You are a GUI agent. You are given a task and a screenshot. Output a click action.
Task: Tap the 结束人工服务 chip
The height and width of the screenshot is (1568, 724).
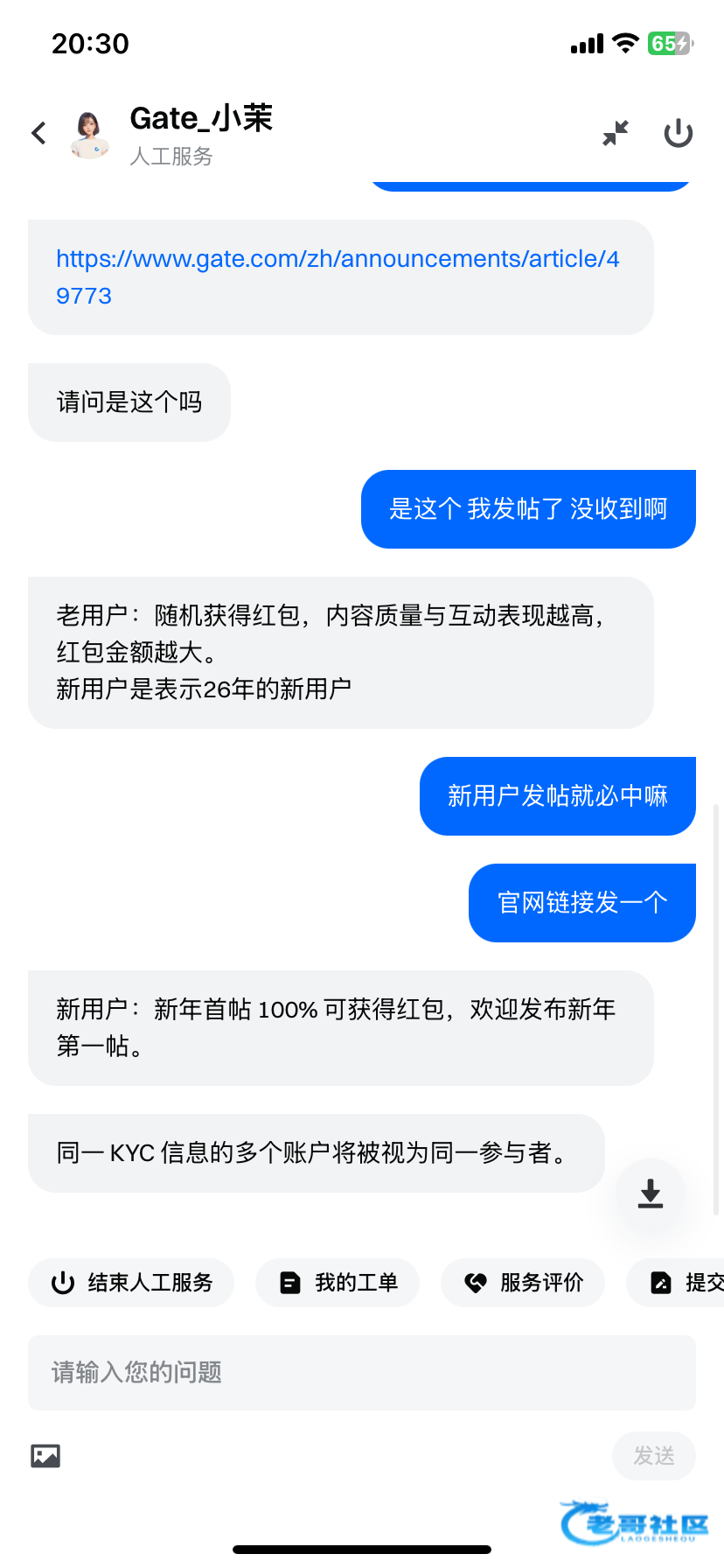131,1283
